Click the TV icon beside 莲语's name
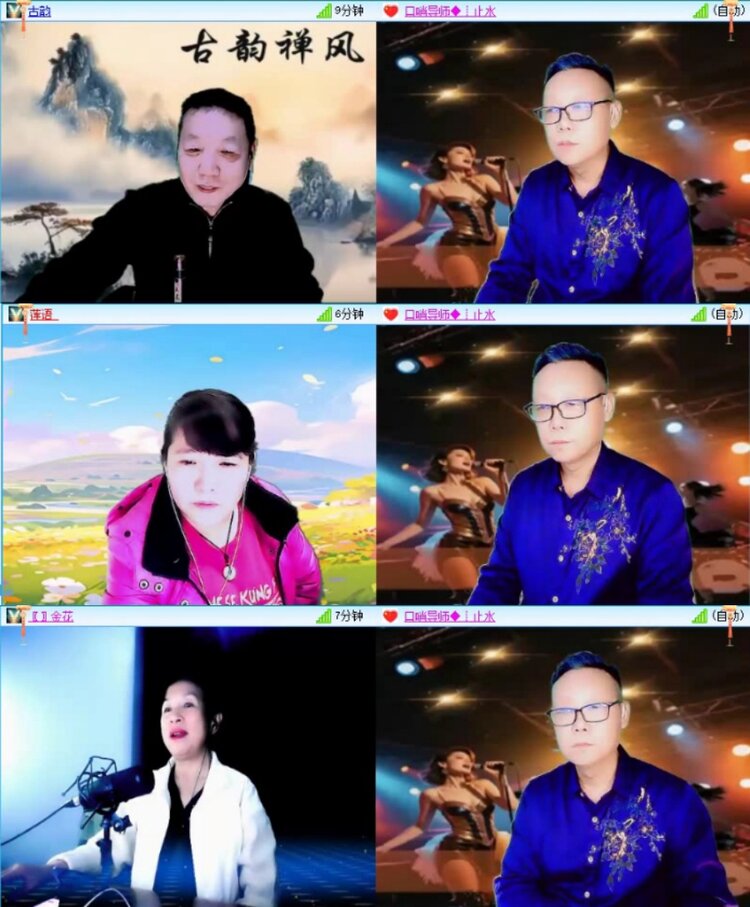The width and height of the screenshot is (750, 907). coord(14,316)
